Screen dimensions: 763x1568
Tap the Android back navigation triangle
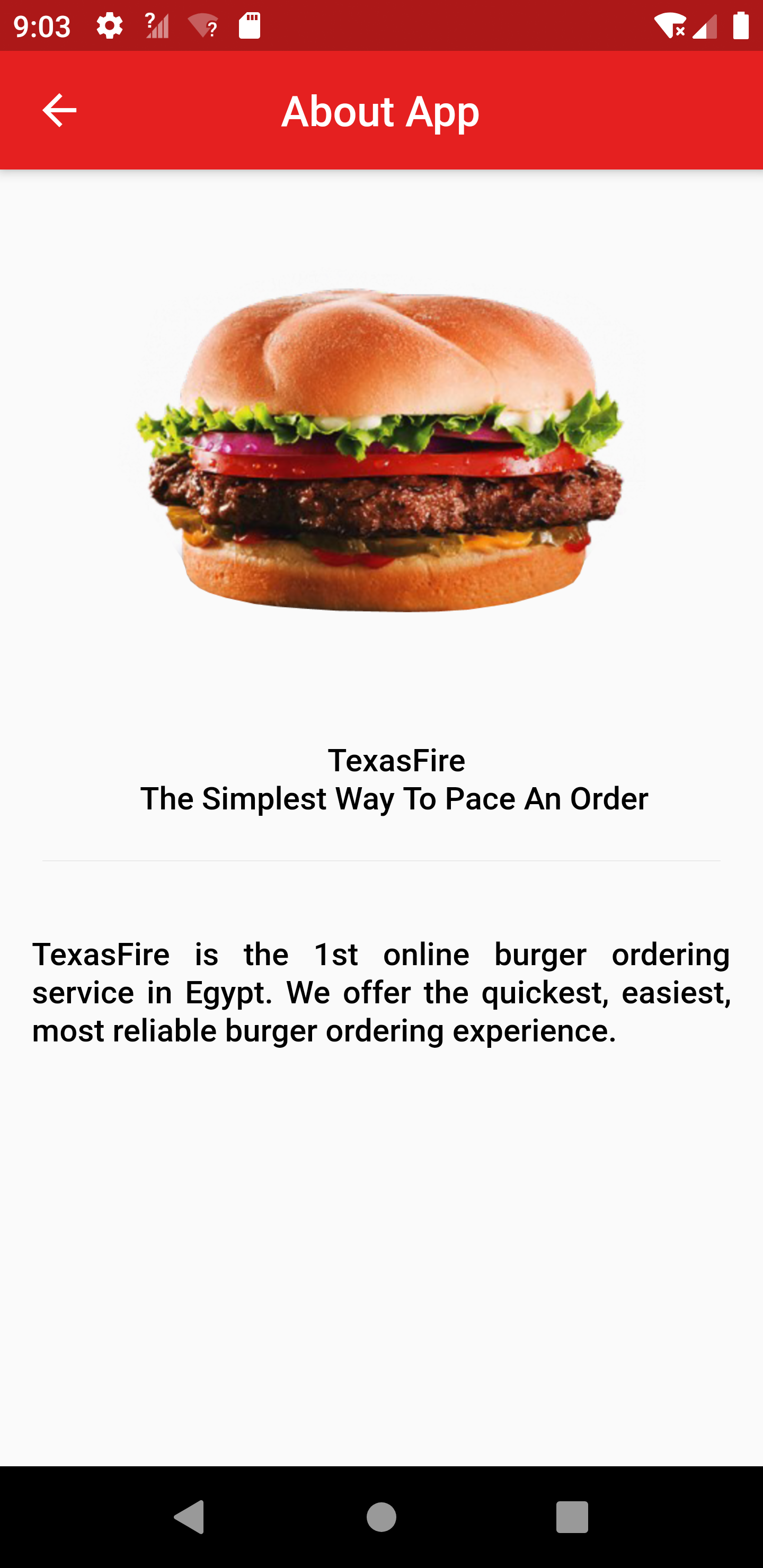click(x=190, y=1518)
